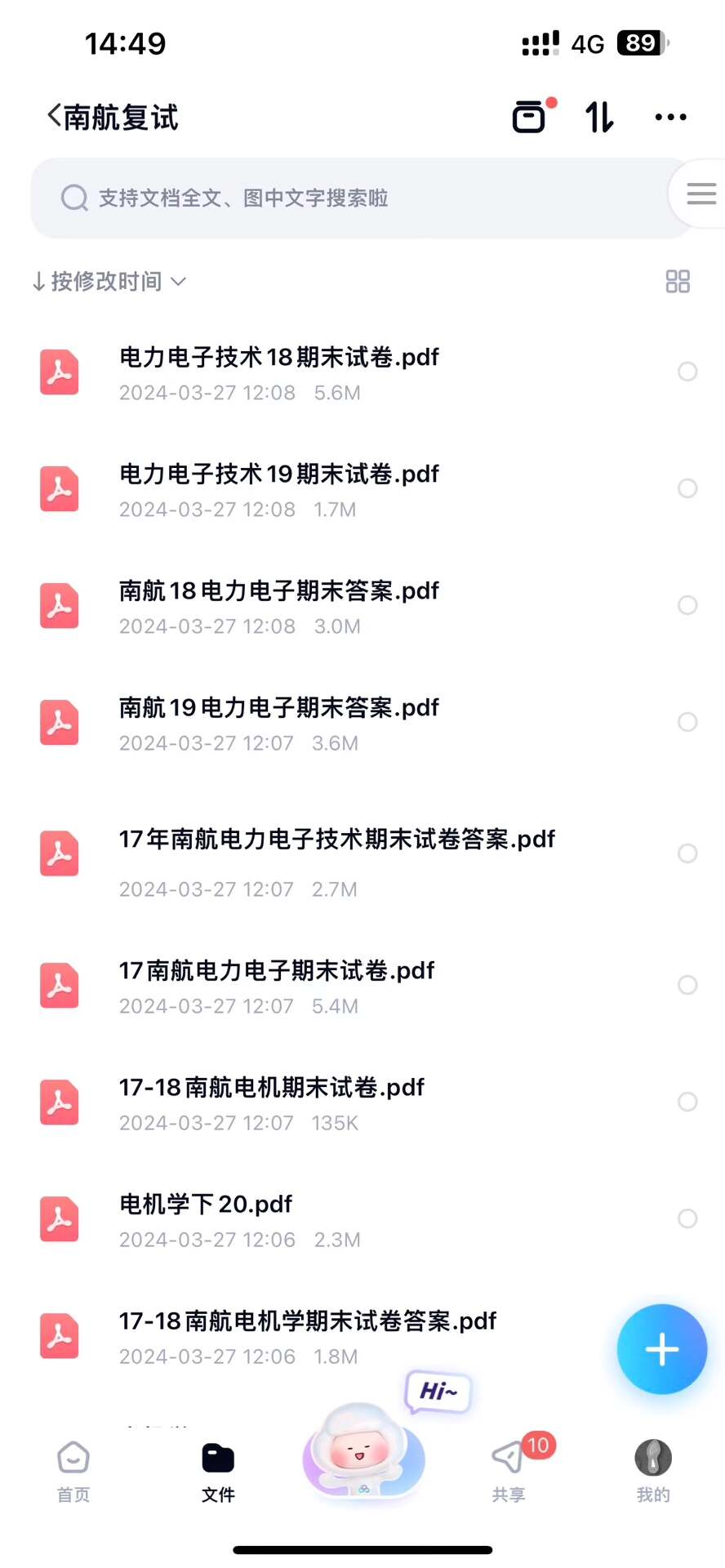Switch to grid view layout
Screen dimensions: 725x1568
(678, 282)
